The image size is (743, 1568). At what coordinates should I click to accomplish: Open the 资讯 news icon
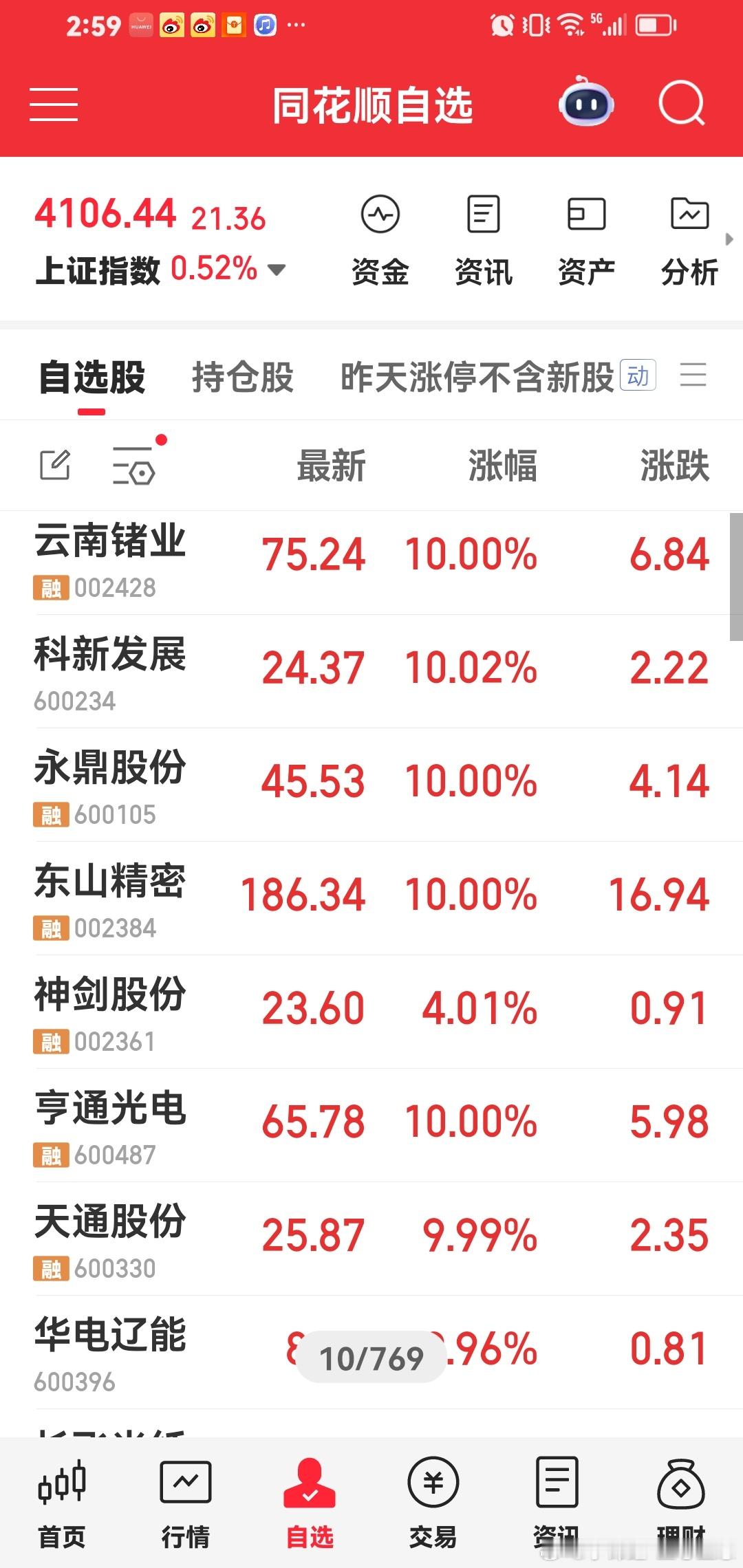pyautogui.click(x=482, y=237)
